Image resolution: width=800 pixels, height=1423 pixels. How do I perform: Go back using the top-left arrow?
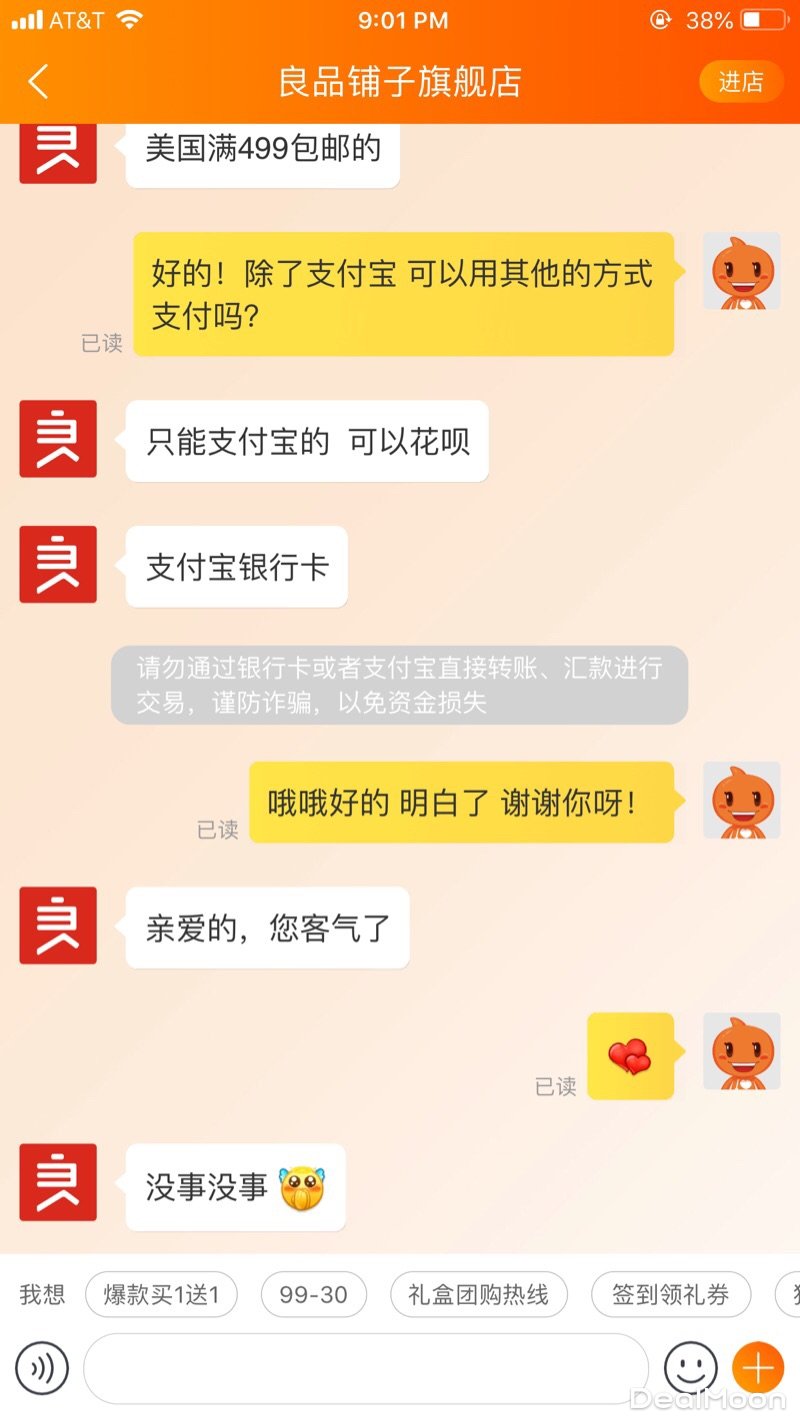coord(38,82)
